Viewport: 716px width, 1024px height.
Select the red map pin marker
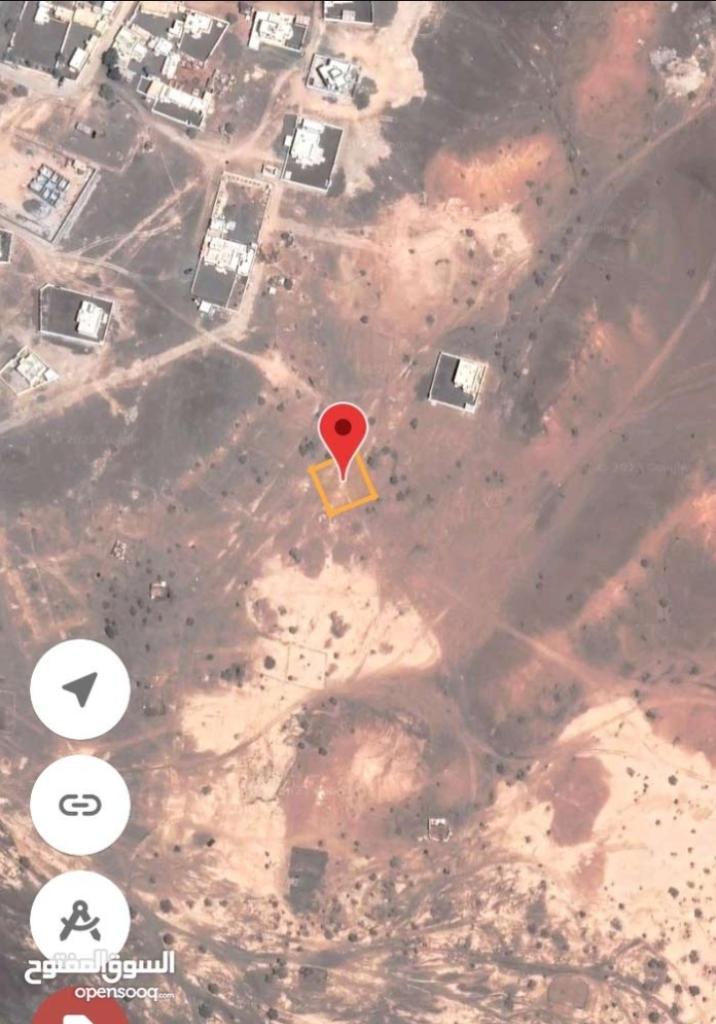click(x=343, y=433)
